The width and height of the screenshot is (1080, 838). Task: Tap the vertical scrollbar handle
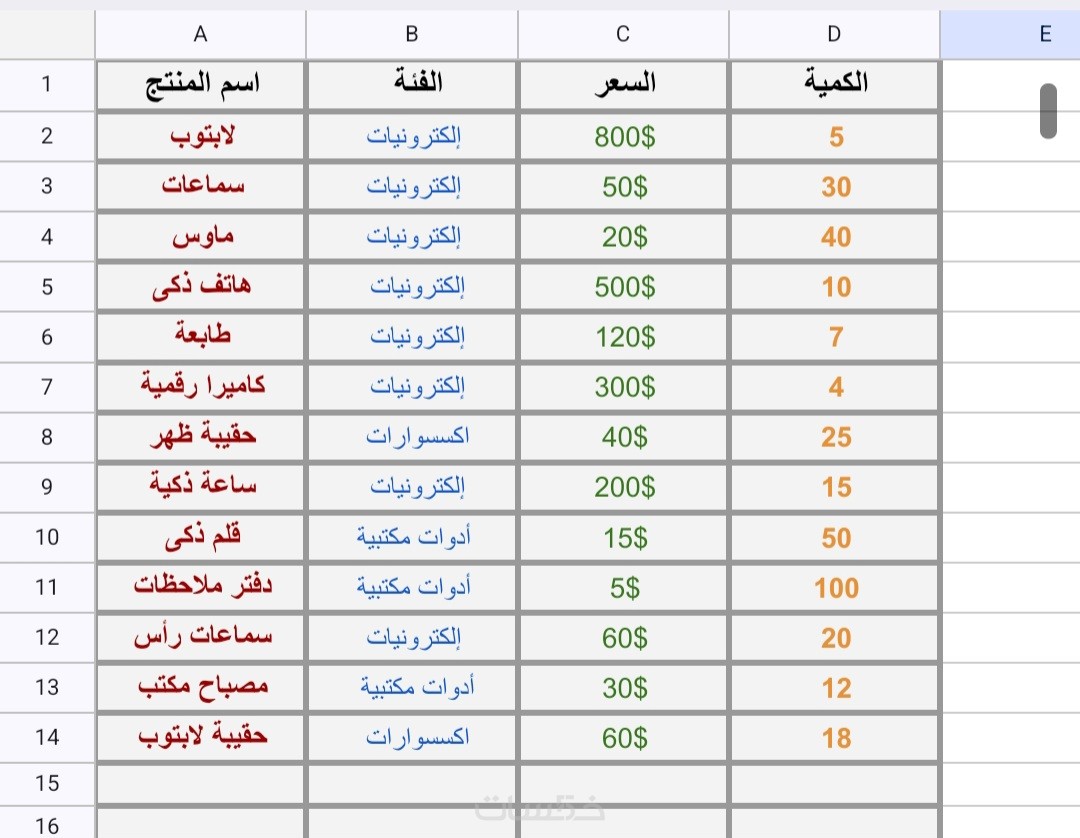point(1048,110)
